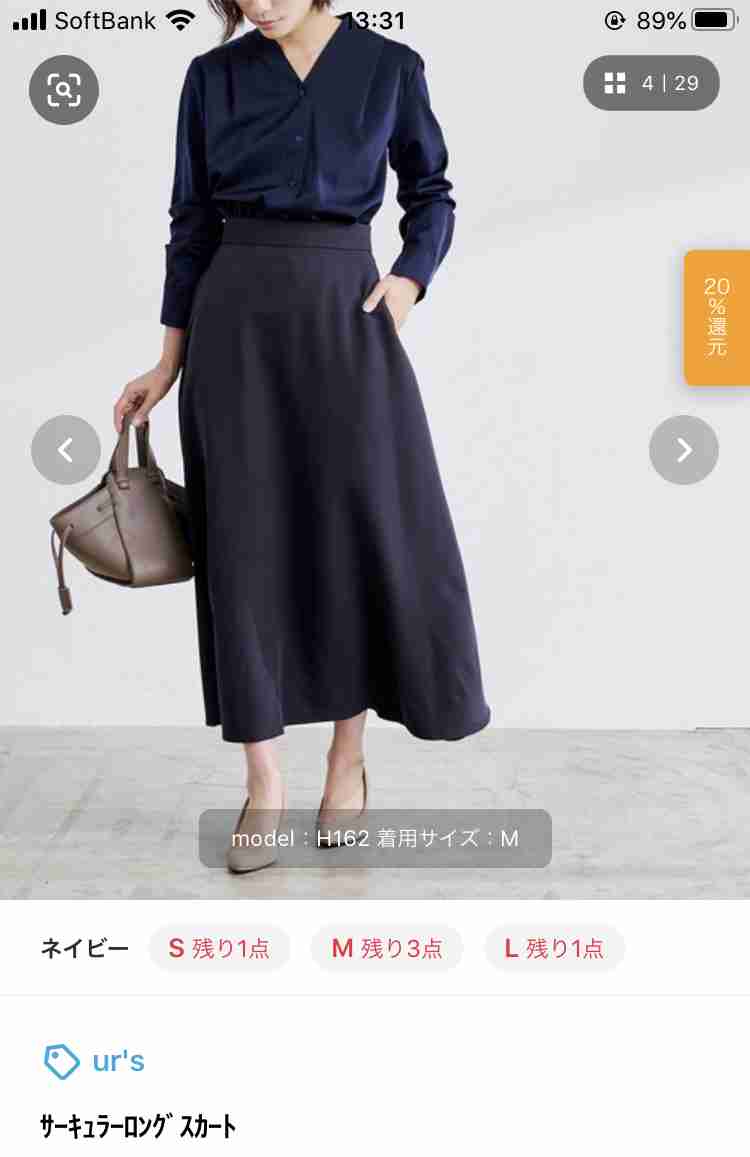Select size S 残り1点
The height and width of the screenshot is (1157, 750).
tap(219, 948)
